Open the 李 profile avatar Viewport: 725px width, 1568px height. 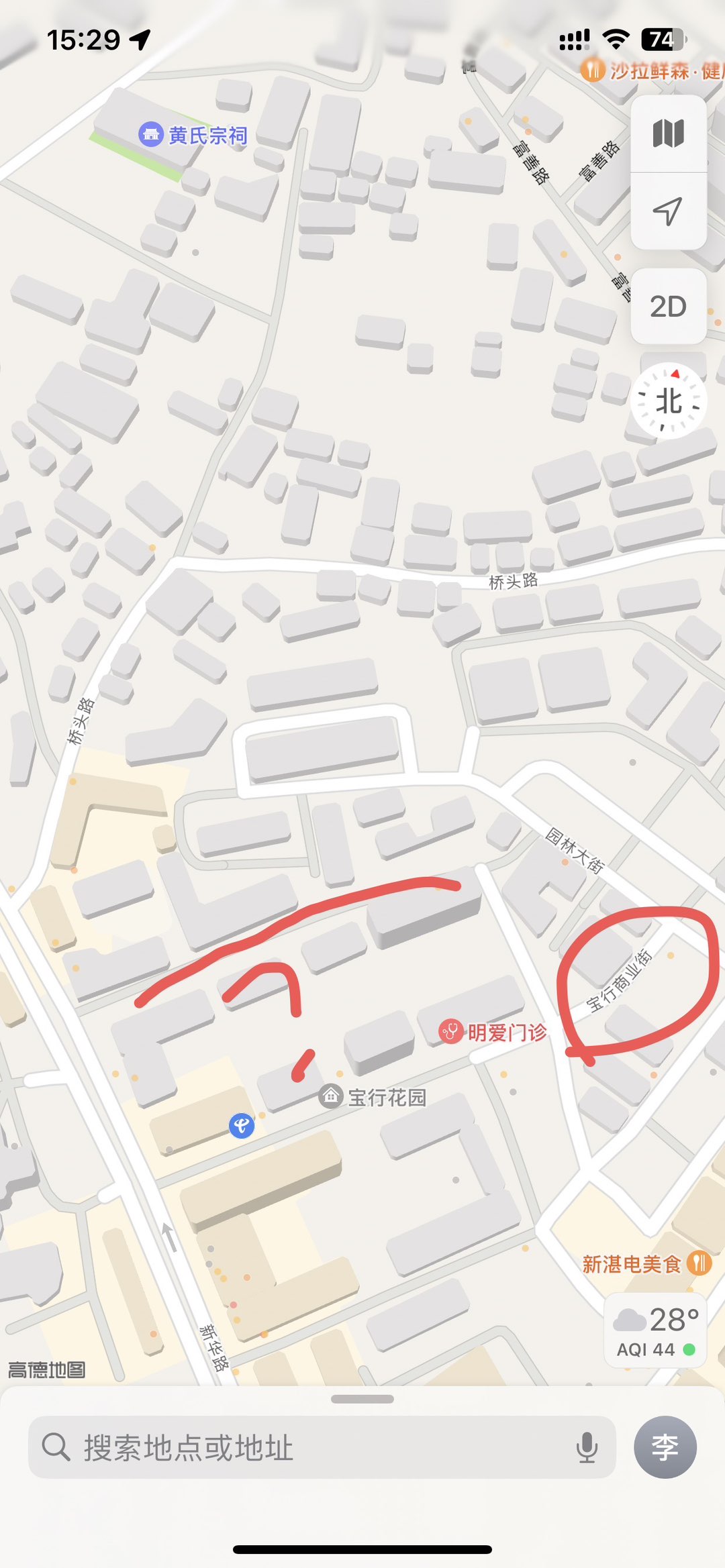(665, 1447)
